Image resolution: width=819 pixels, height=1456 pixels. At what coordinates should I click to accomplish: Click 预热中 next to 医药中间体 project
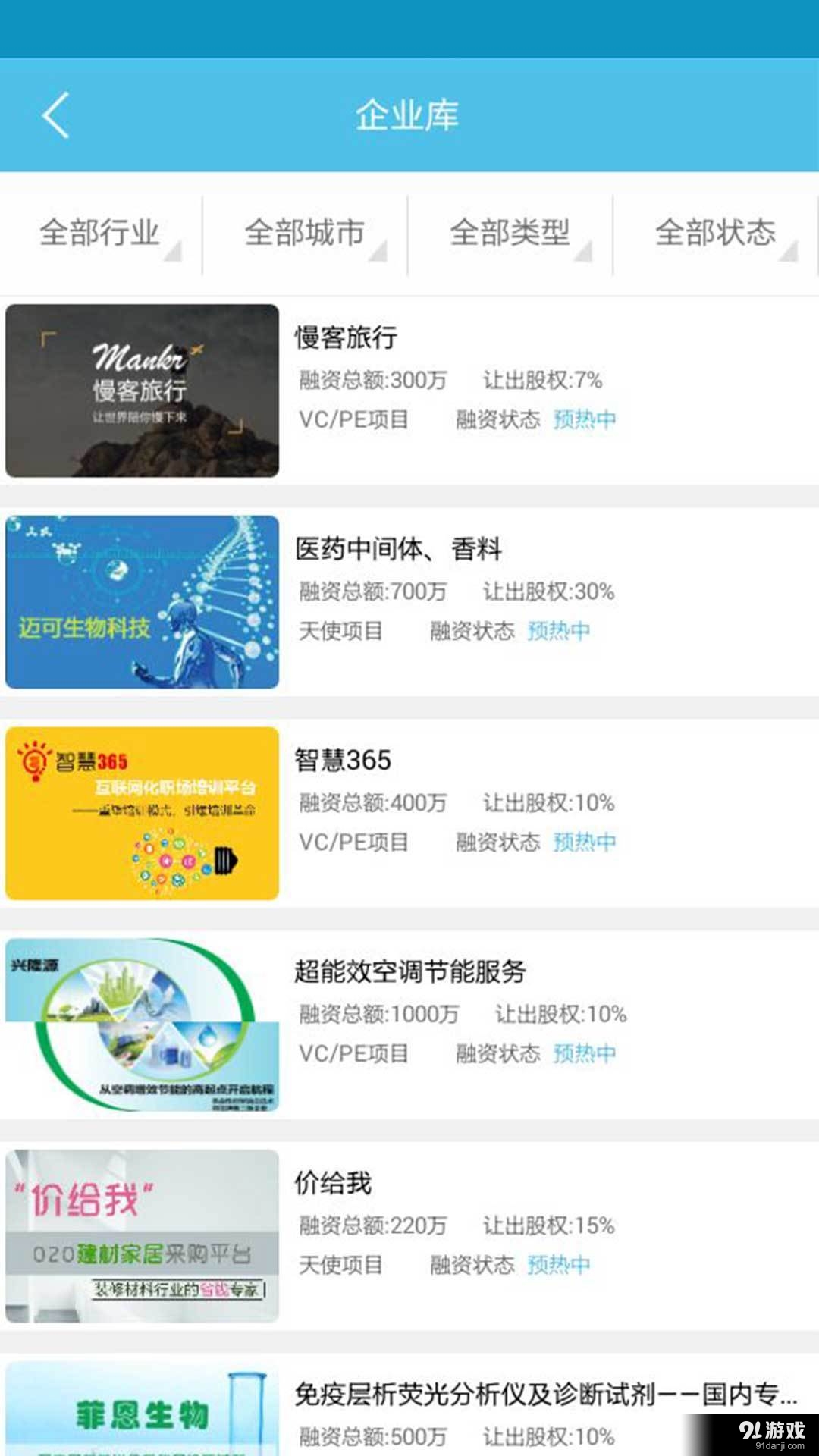point(559,630)
